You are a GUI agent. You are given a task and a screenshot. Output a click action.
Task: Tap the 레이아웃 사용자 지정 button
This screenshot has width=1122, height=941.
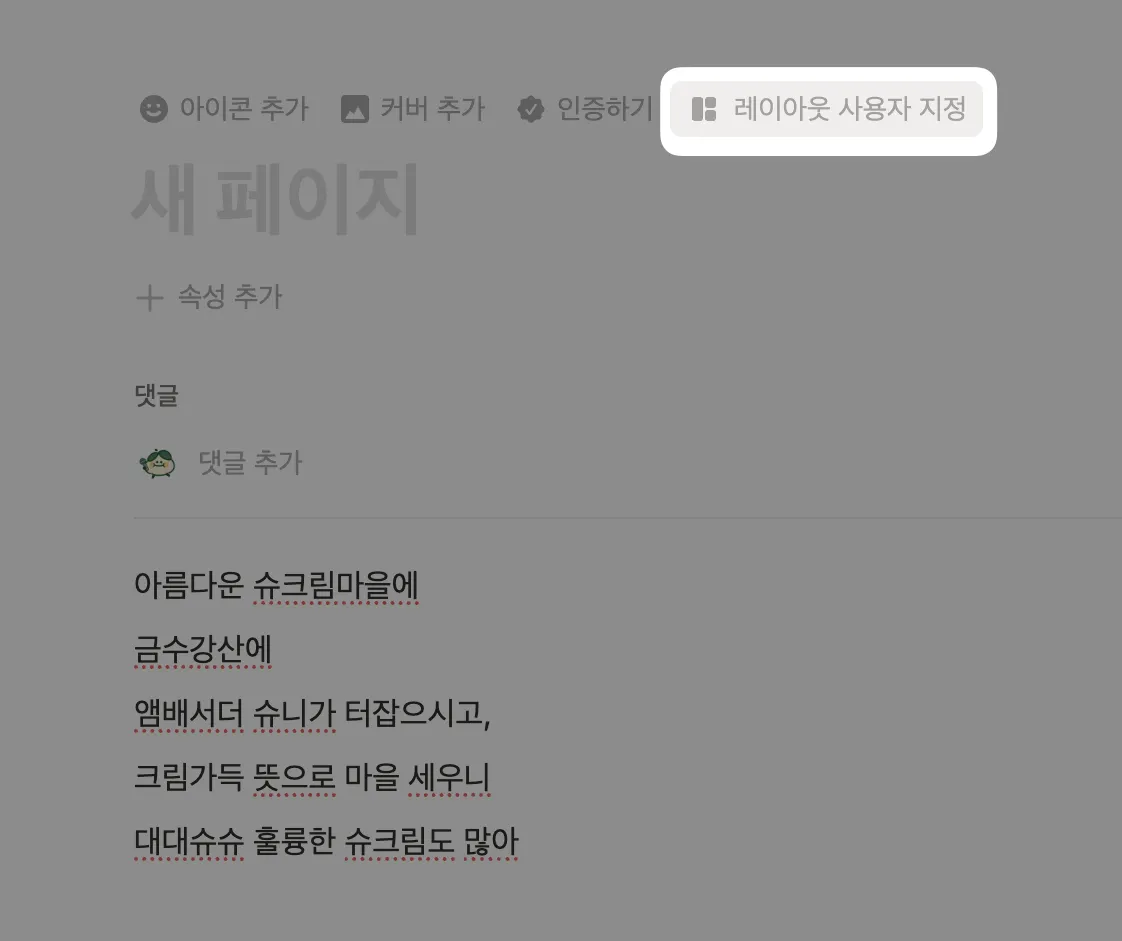[x=827, y=109]
